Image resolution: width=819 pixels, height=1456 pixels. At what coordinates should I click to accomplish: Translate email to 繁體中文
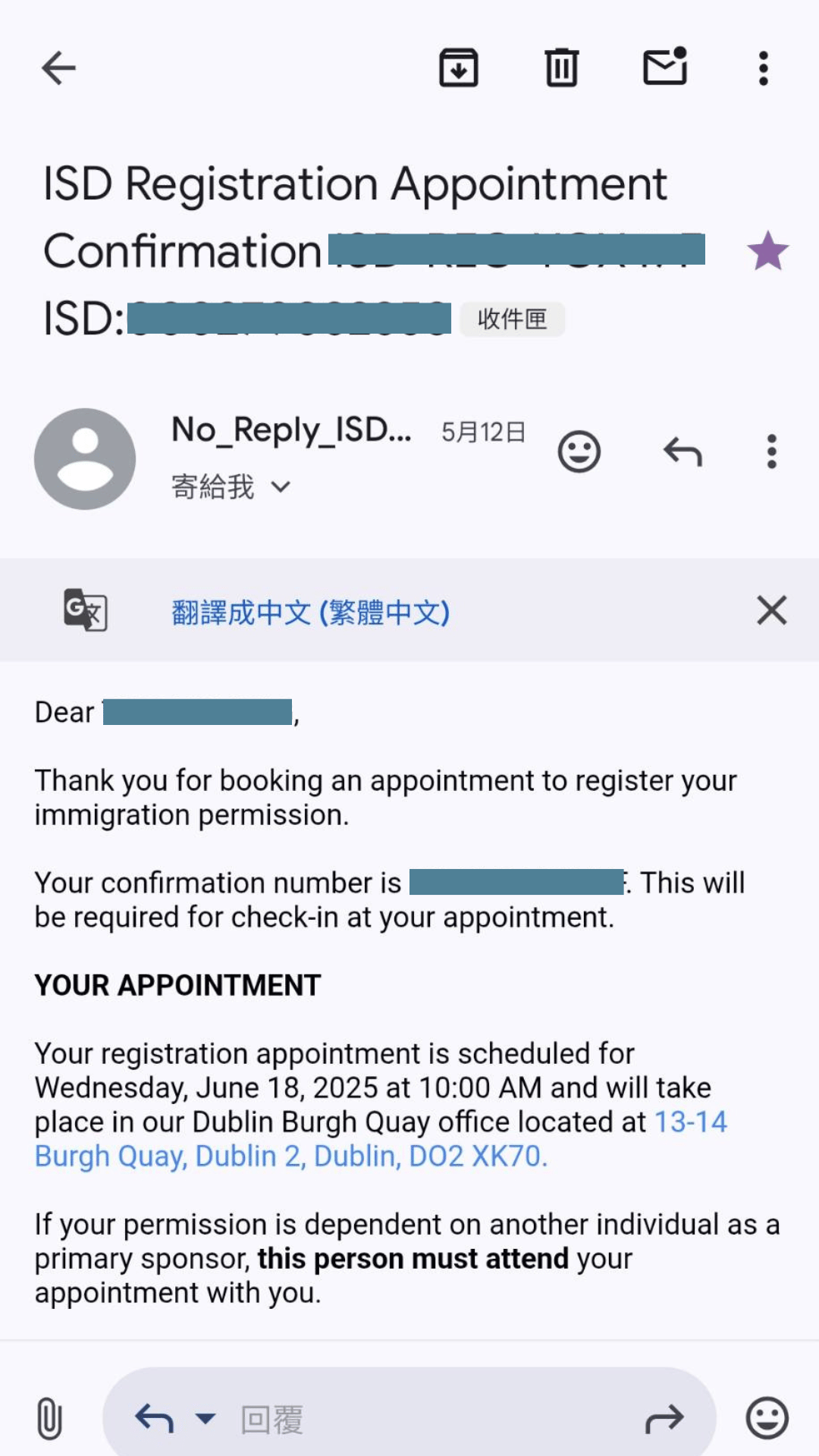311,612
